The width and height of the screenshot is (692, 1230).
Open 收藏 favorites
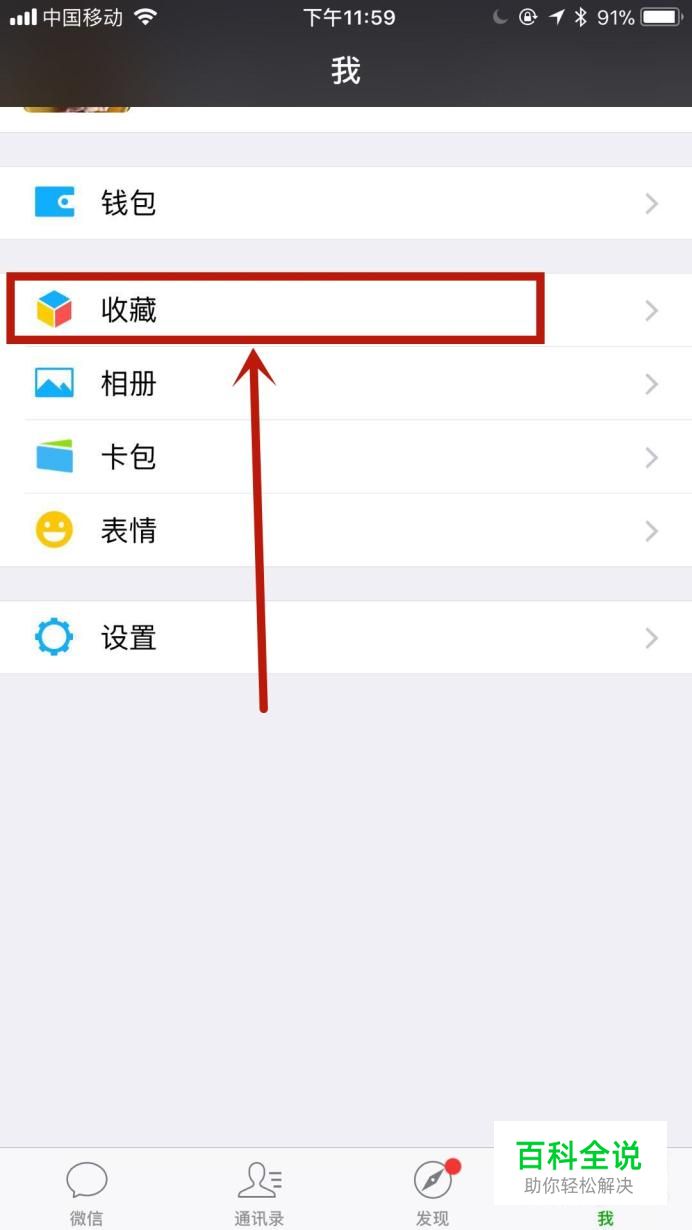[x=345, y=310]
